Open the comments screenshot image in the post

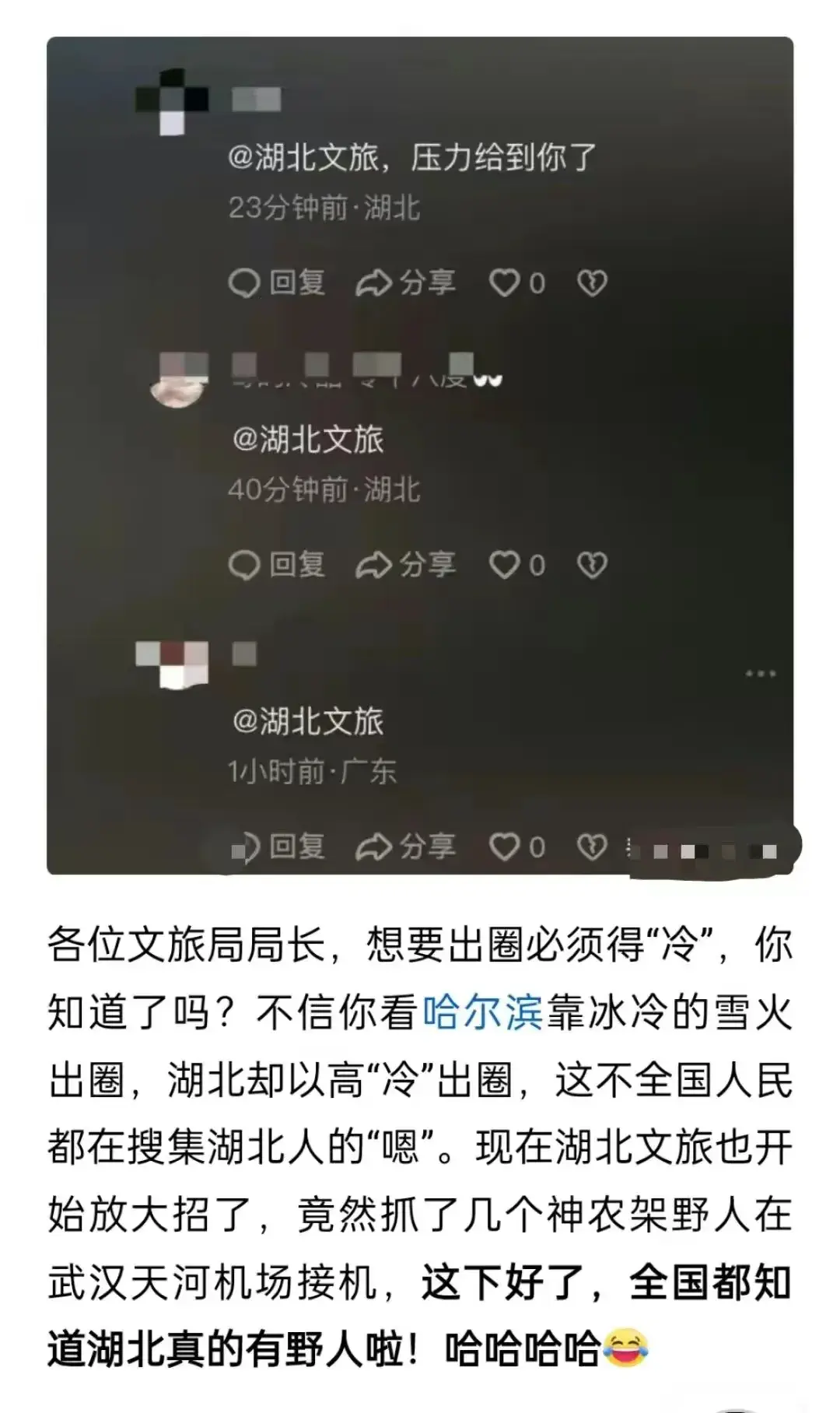click(420, 455)
